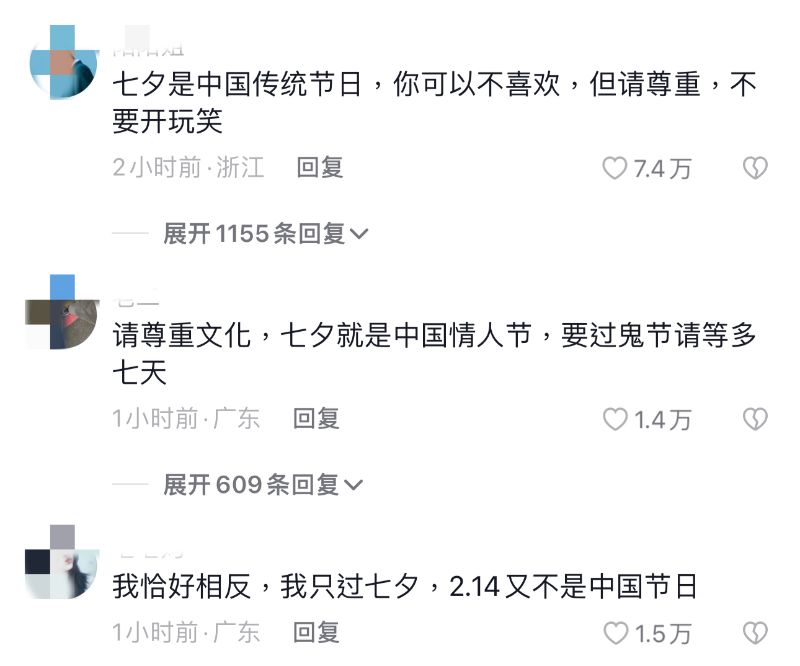Open avatar of the 请尊重文化 commenter

tap(63, 311)
